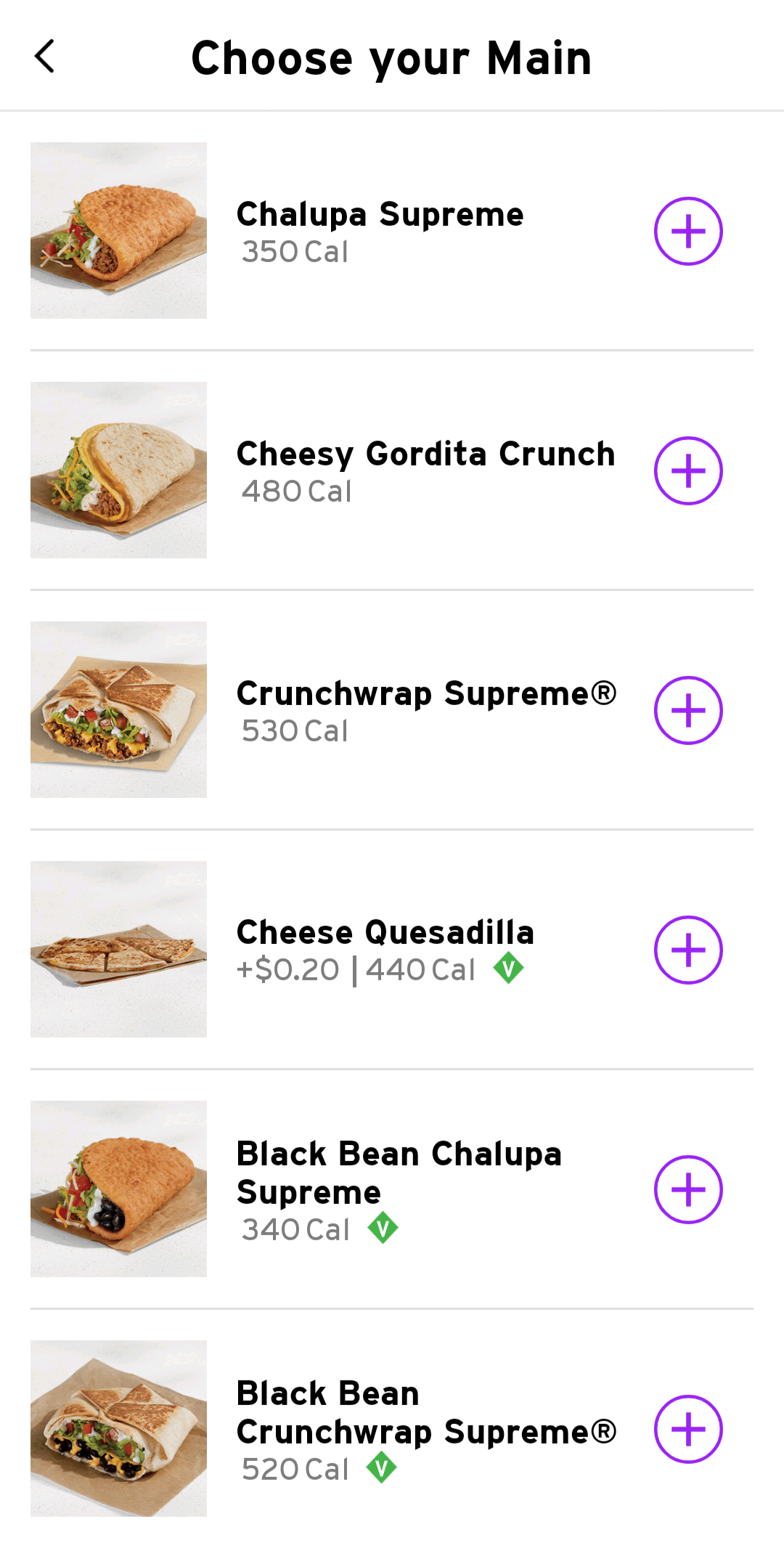Select the plus for Cheesy Gordita Crunch

click(688, 471)
